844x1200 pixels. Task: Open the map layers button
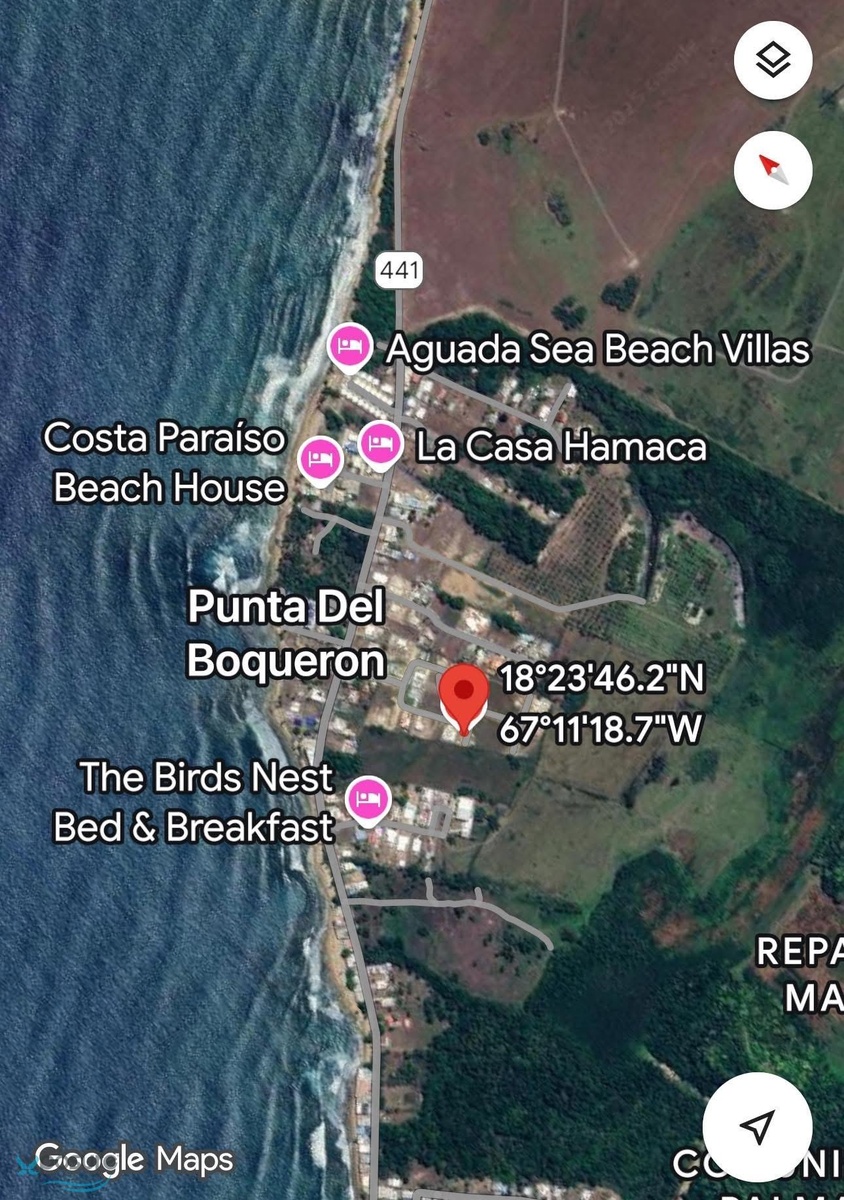point(773,62)
